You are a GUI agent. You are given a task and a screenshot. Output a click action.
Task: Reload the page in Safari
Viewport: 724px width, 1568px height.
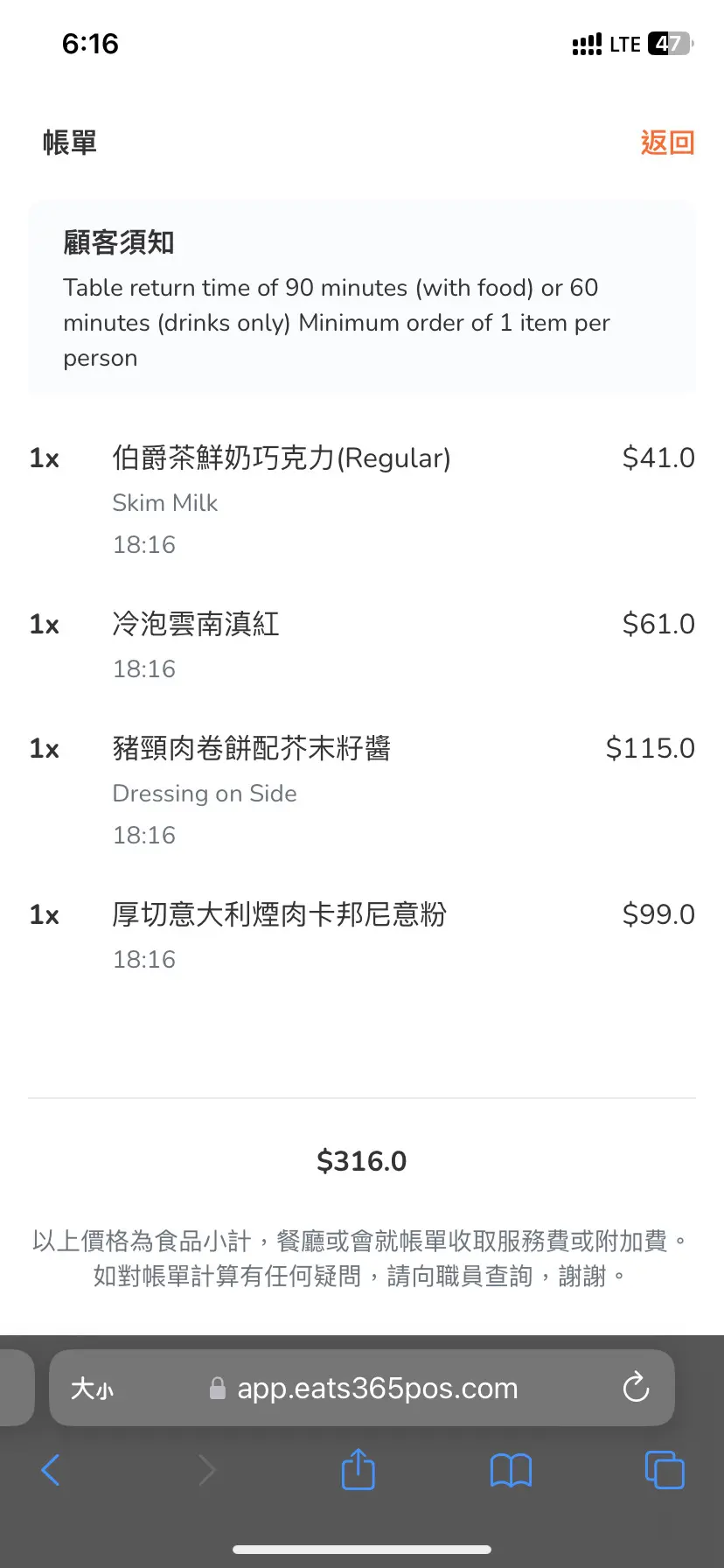pos(636,1388)
